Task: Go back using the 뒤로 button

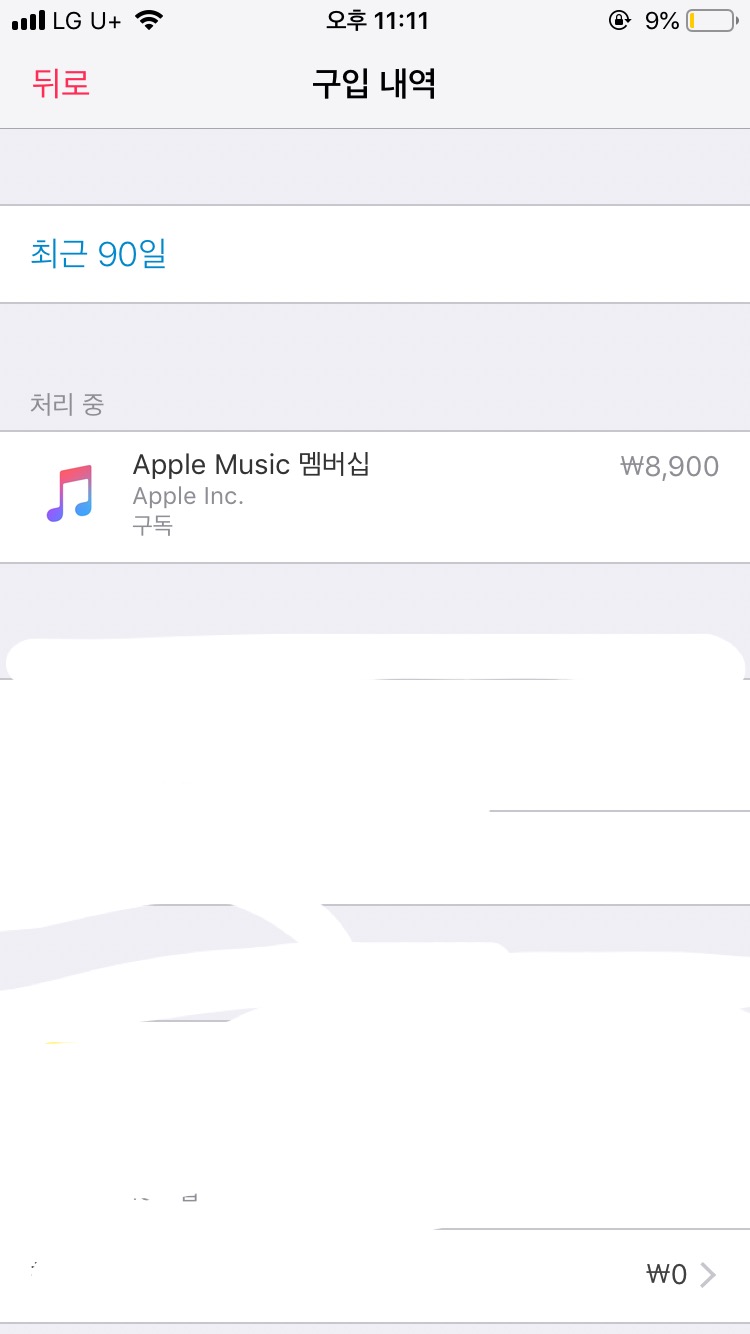Action: pos(61,84)
